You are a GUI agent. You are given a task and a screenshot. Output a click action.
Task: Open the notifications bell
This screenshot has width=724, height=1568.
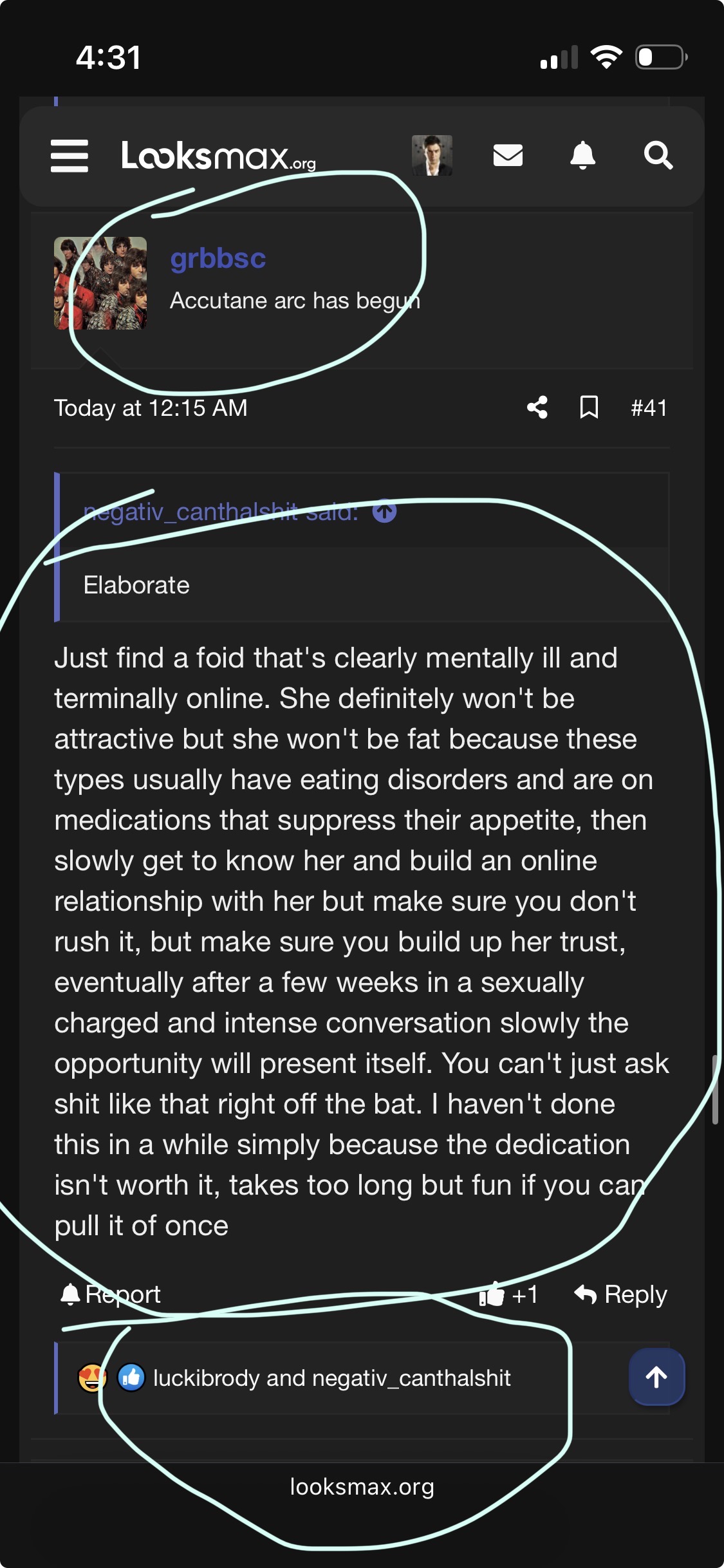click(x=582, y=156)
